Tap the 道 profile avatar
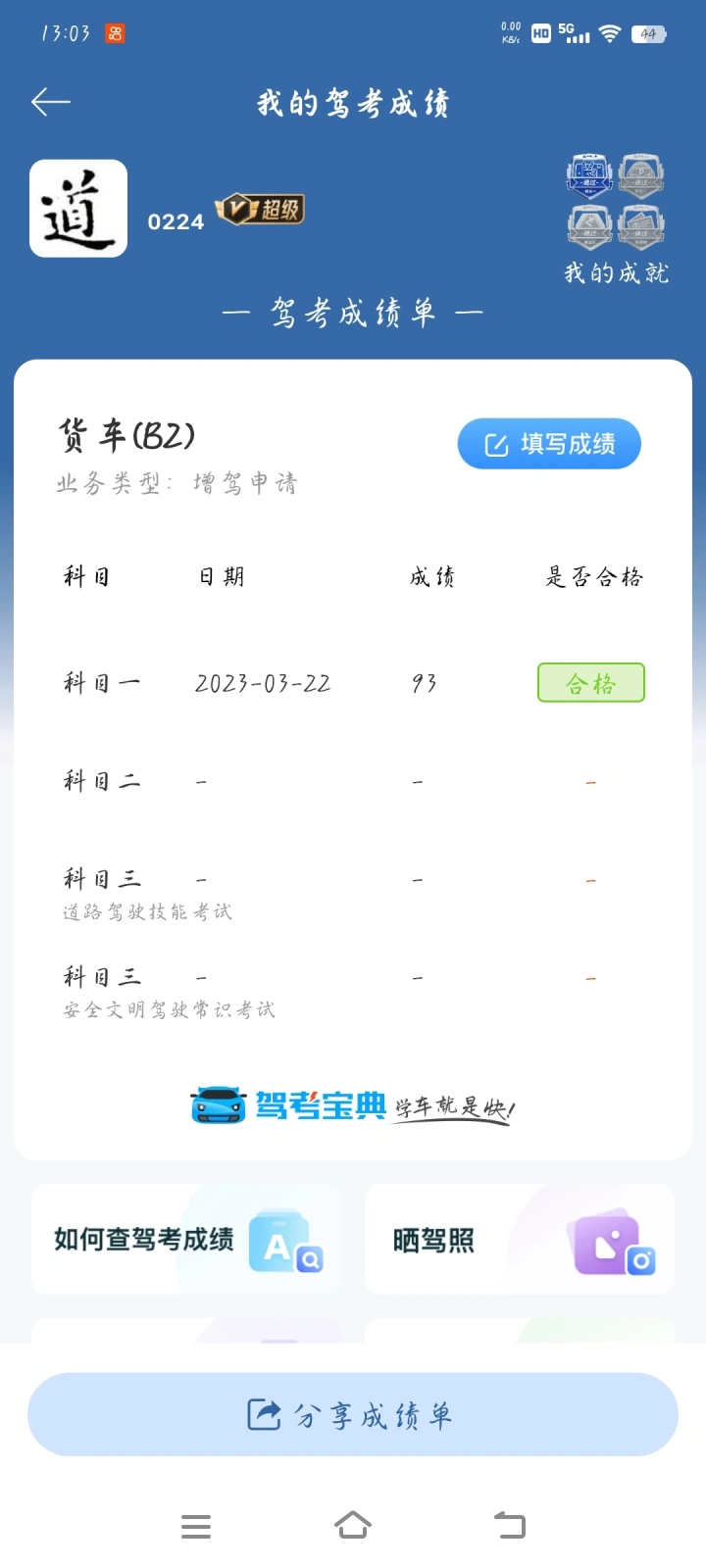 [78, 209]
